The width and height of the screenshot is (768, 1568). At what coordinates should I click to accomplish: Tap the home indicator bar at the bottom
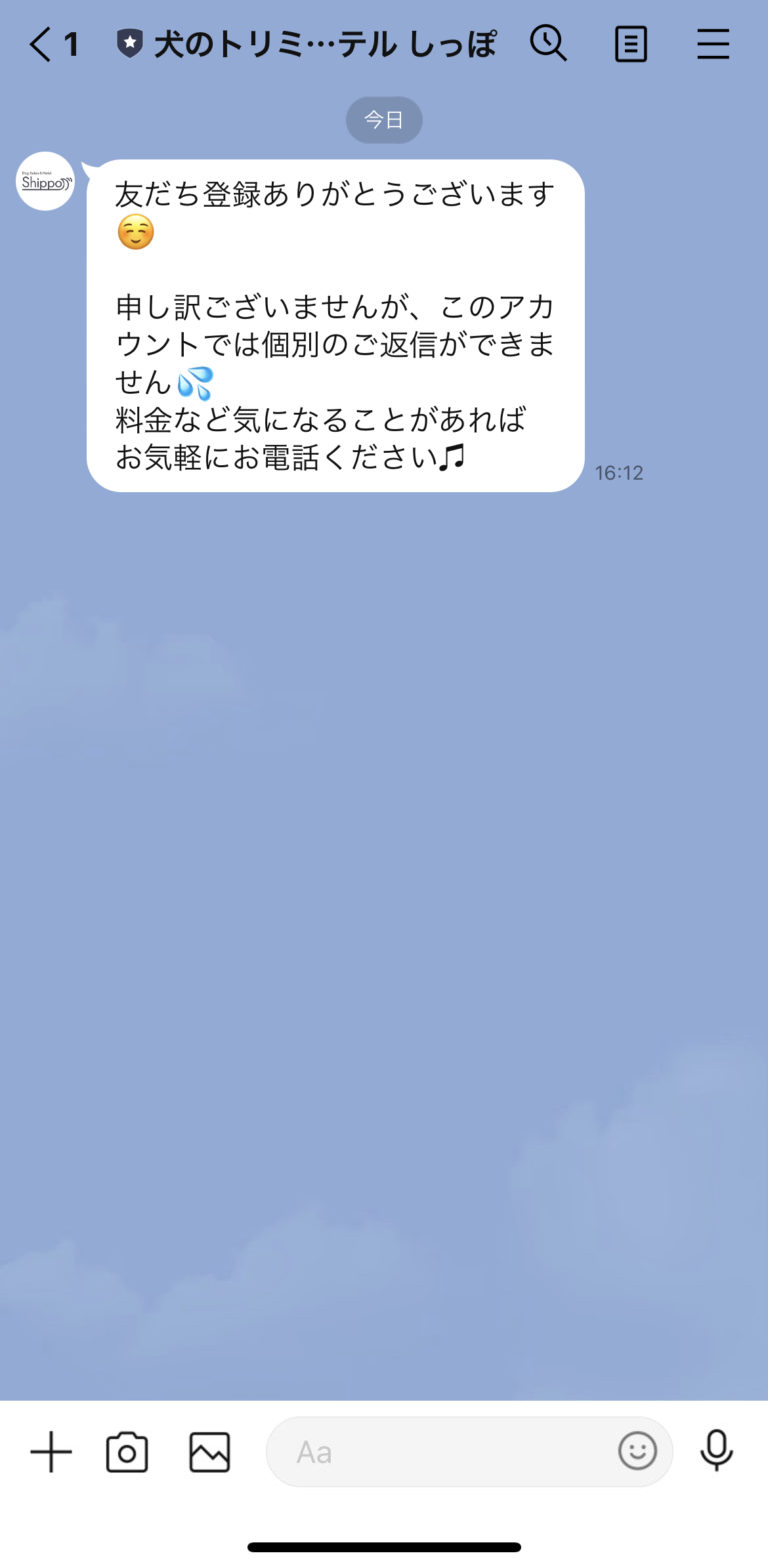tap(384, 1546)
